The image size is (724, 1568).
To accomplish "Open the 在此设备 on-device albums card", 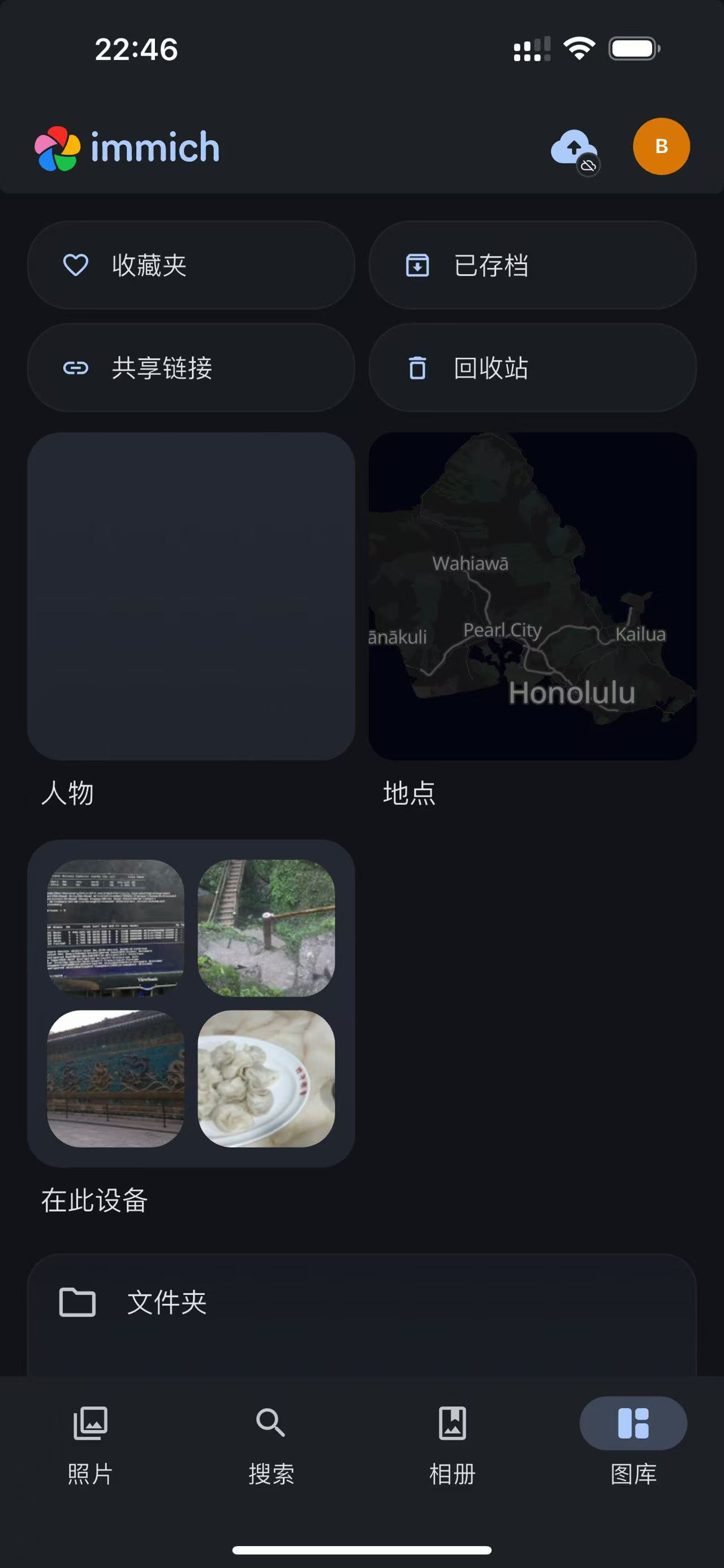I will coord(191,1003).
